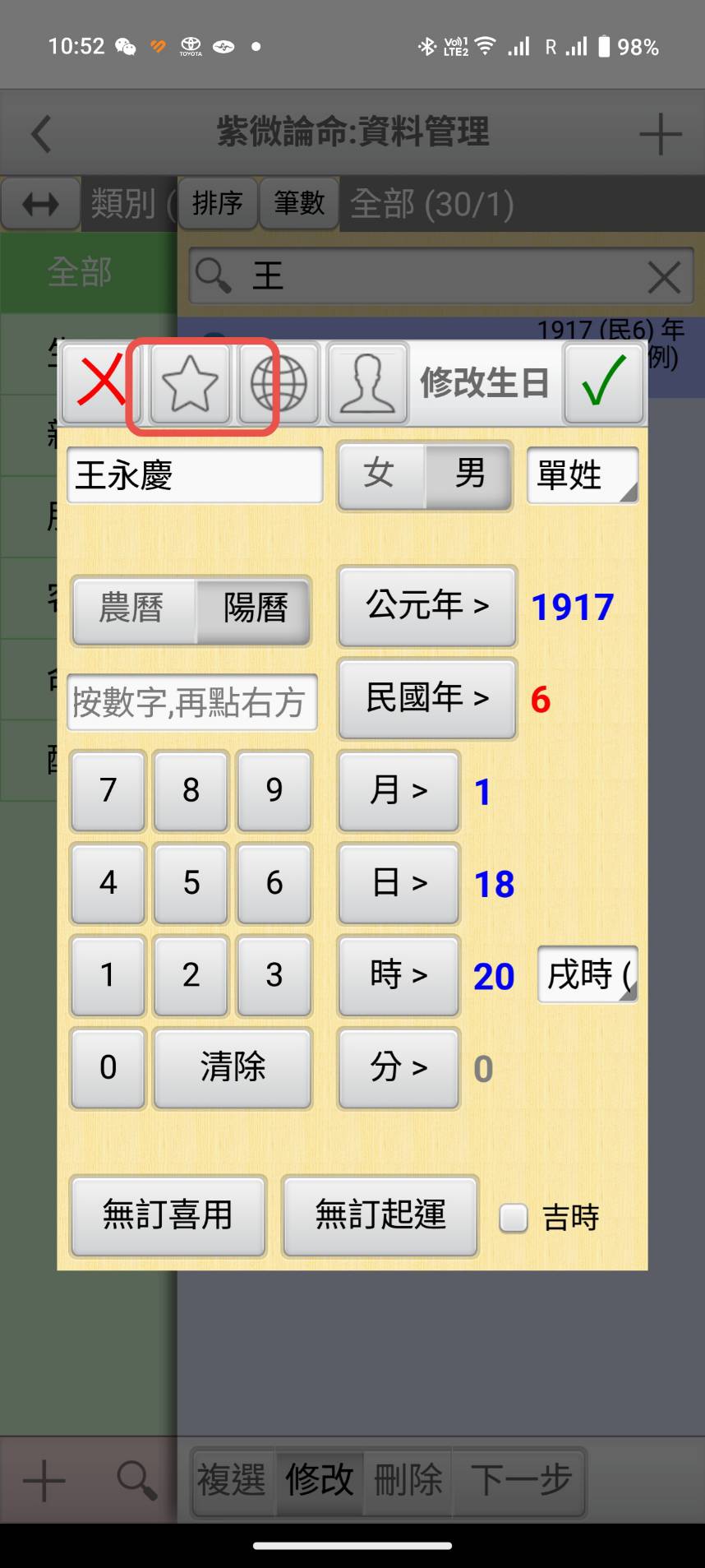The image size is (705, 1568).
Task: Close the 修改生日 dialog with the red X
Action: pos(101,382)
